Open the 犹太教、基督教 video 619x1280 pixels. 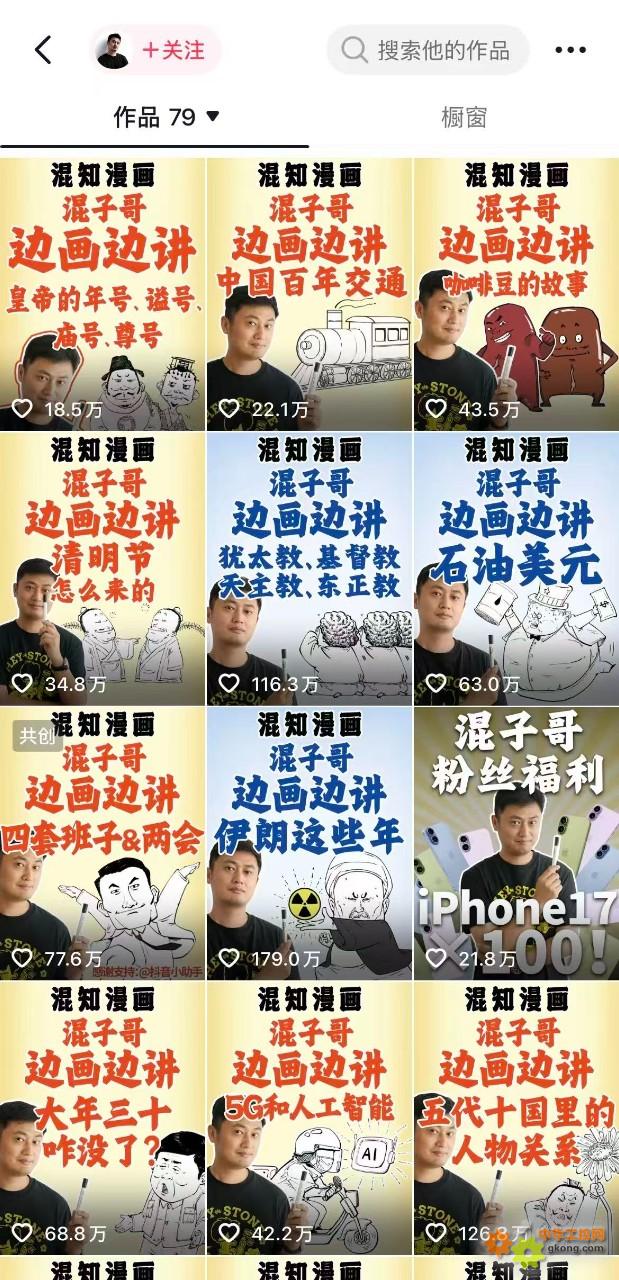(x=310, y=569)
